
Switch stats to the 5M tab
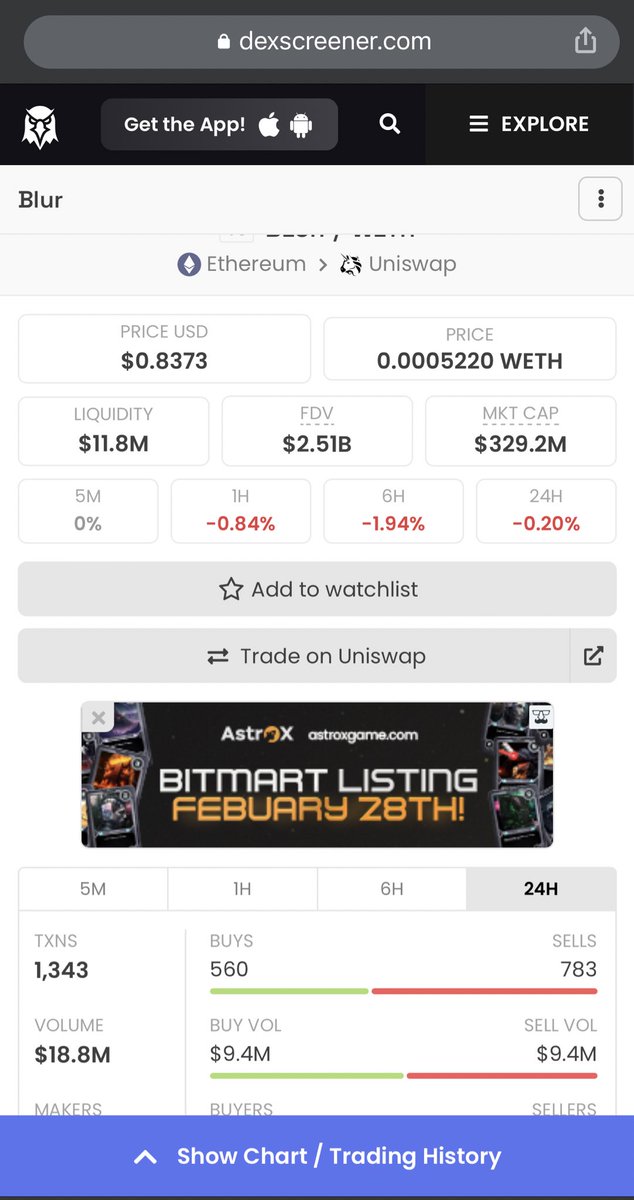[x=93, y=888]
